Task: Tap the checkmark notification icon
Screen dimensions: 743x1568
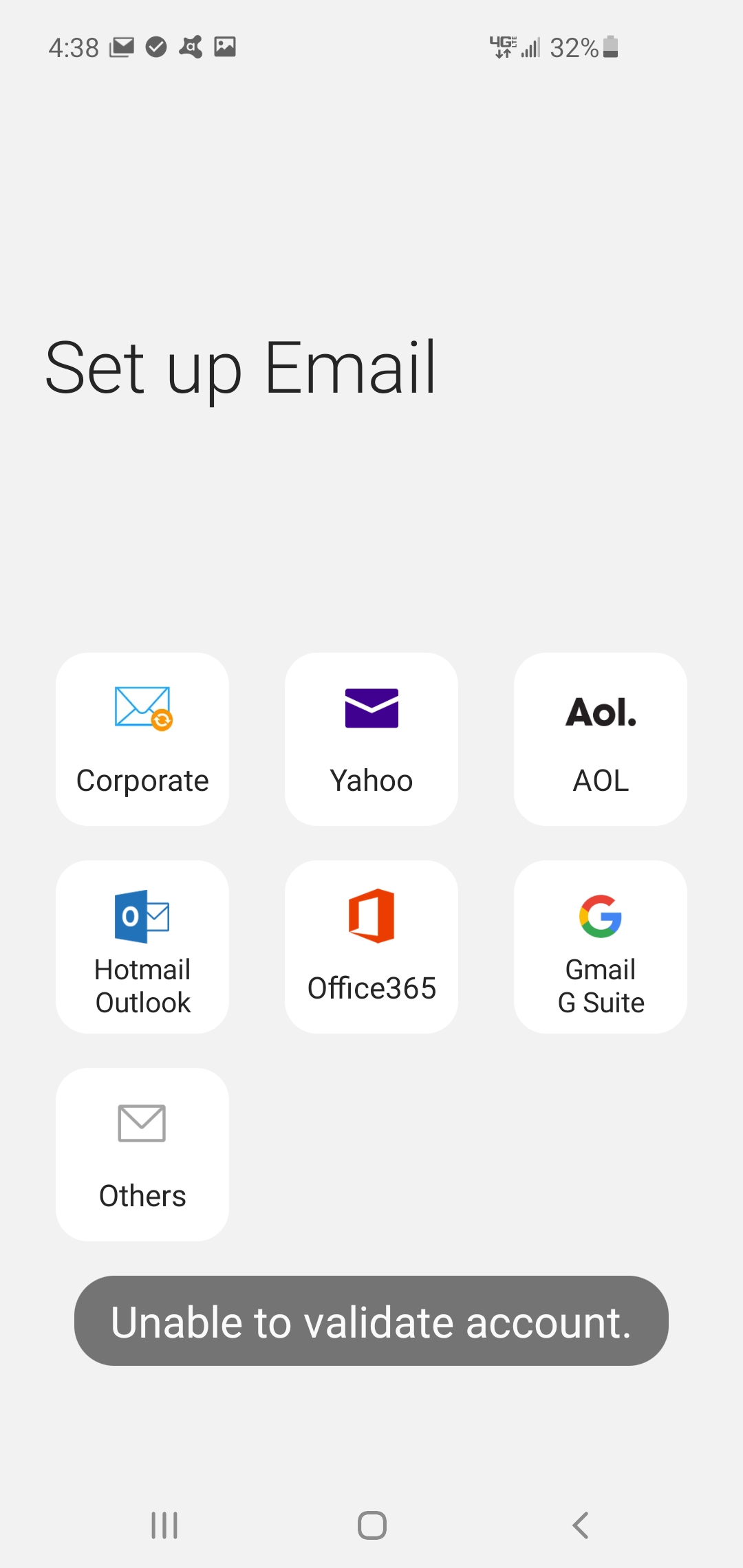Action: pos(155,47)
